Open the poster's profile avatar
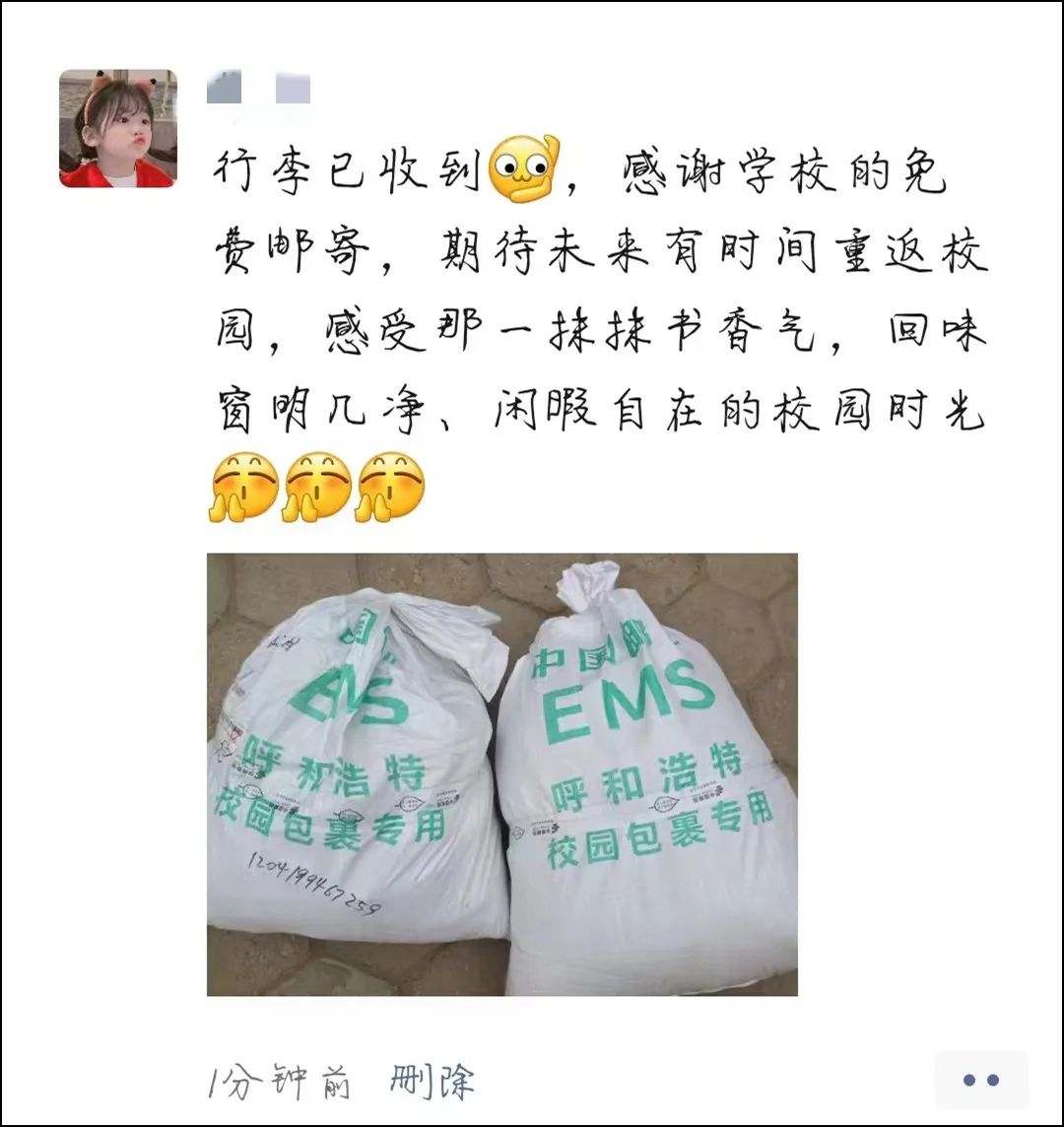The height and width of the screenshot is (1127, 1064). pos(118,128)
